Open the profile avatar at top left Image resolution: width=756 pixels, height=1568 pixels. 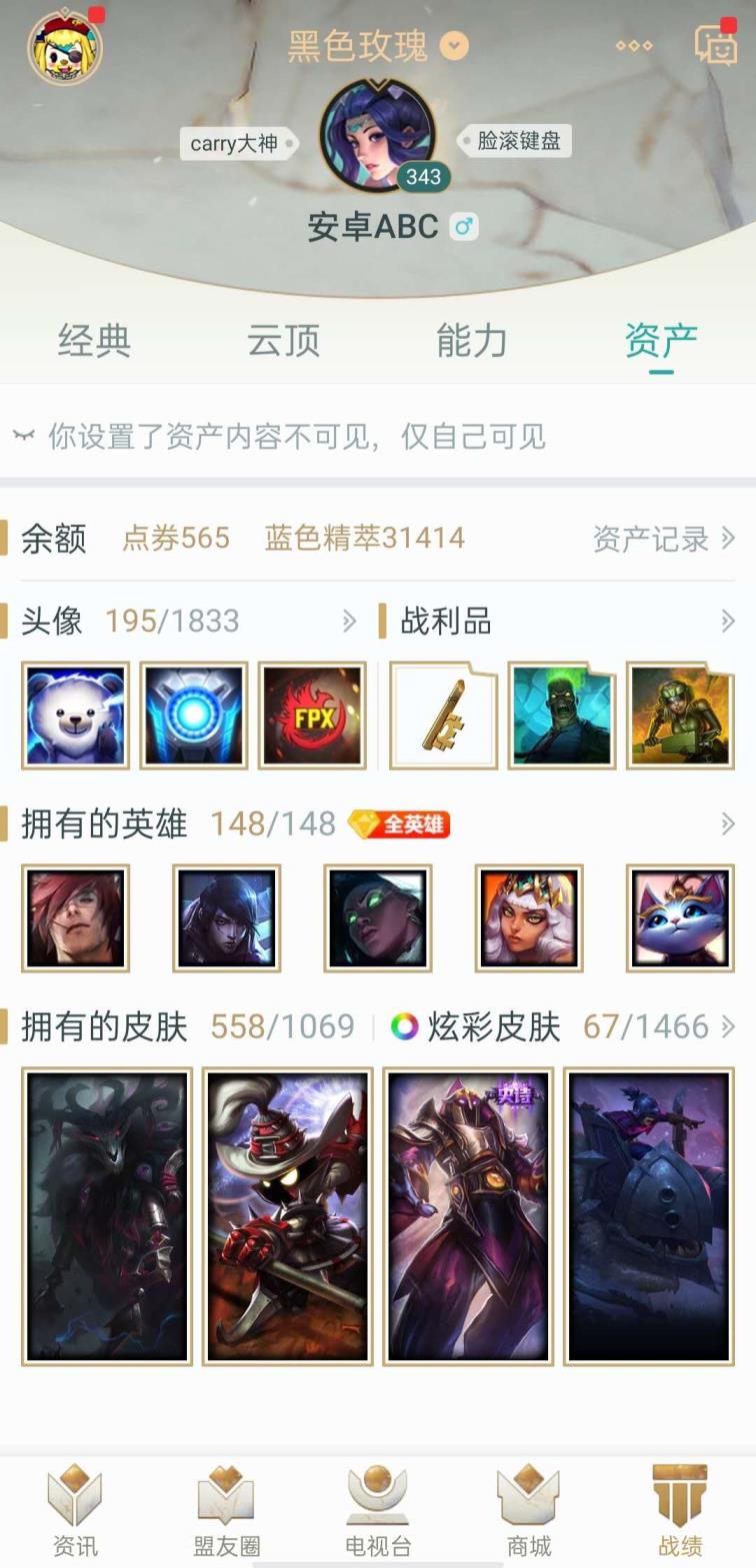(x=65, y=47)
